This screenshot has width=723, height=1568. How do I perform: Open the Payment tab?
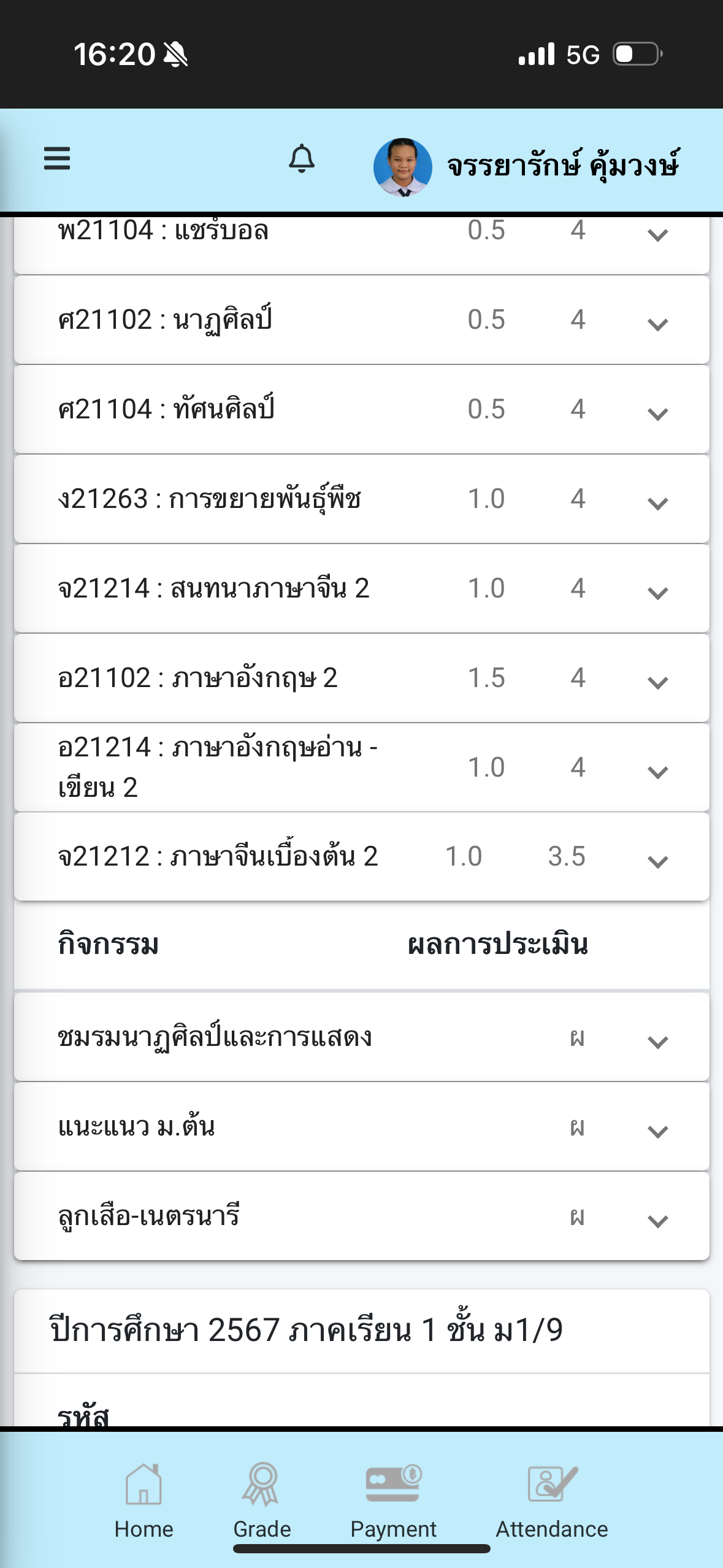[x=393, y=1501]
